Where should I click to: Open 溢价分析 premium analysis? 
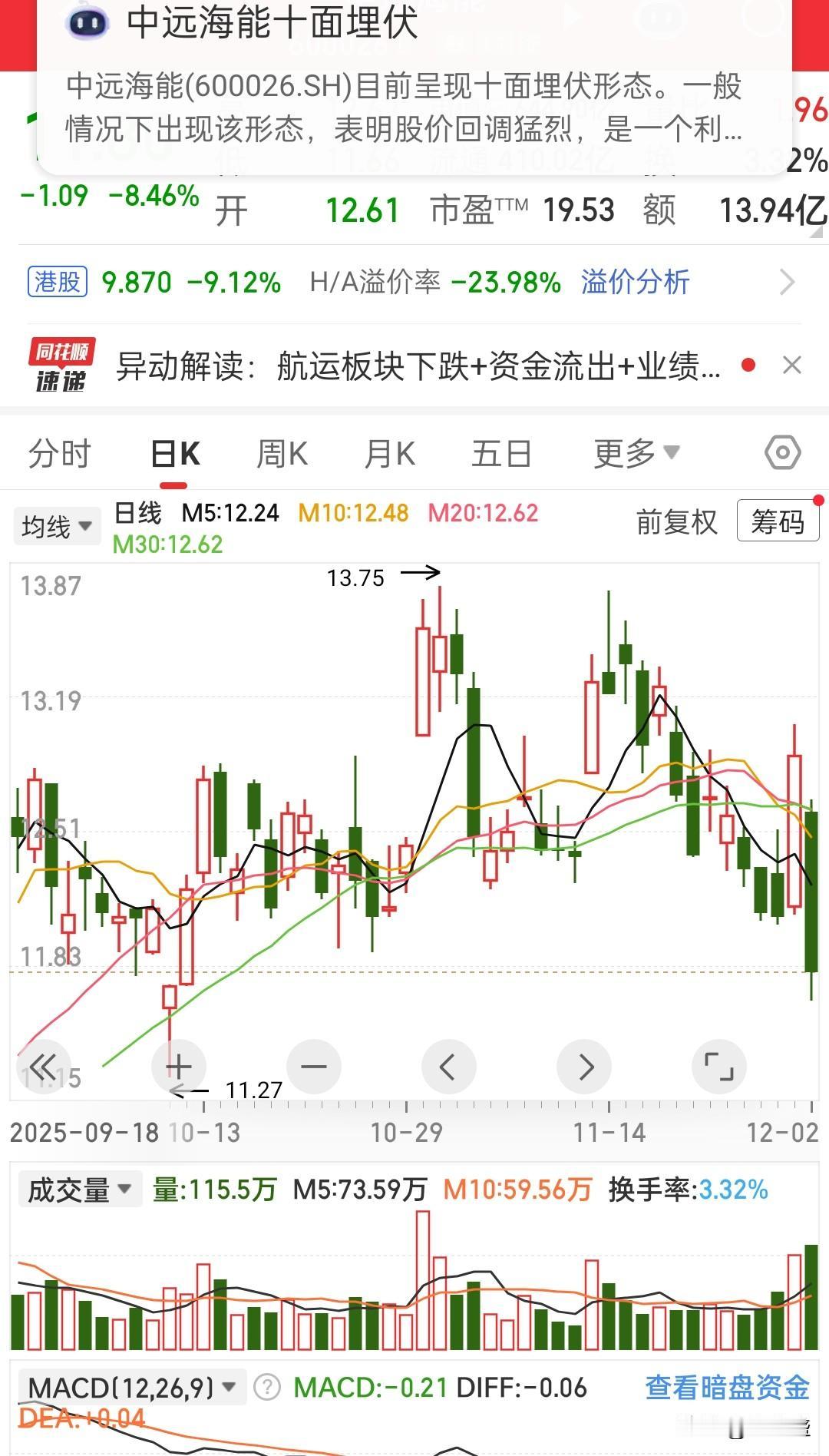click(633, 283)
